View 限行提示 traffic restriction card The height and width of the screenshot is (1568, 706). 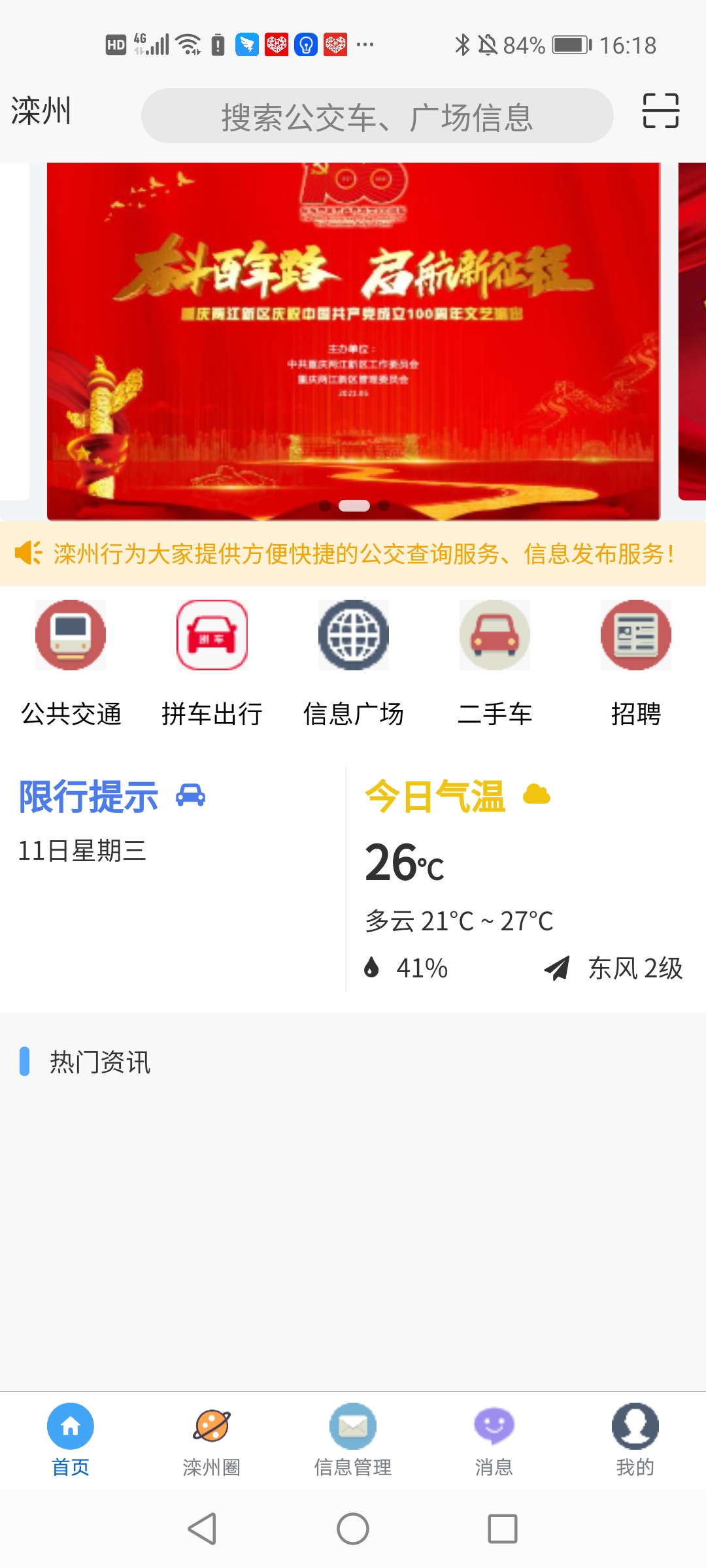[x=174, y=879]
